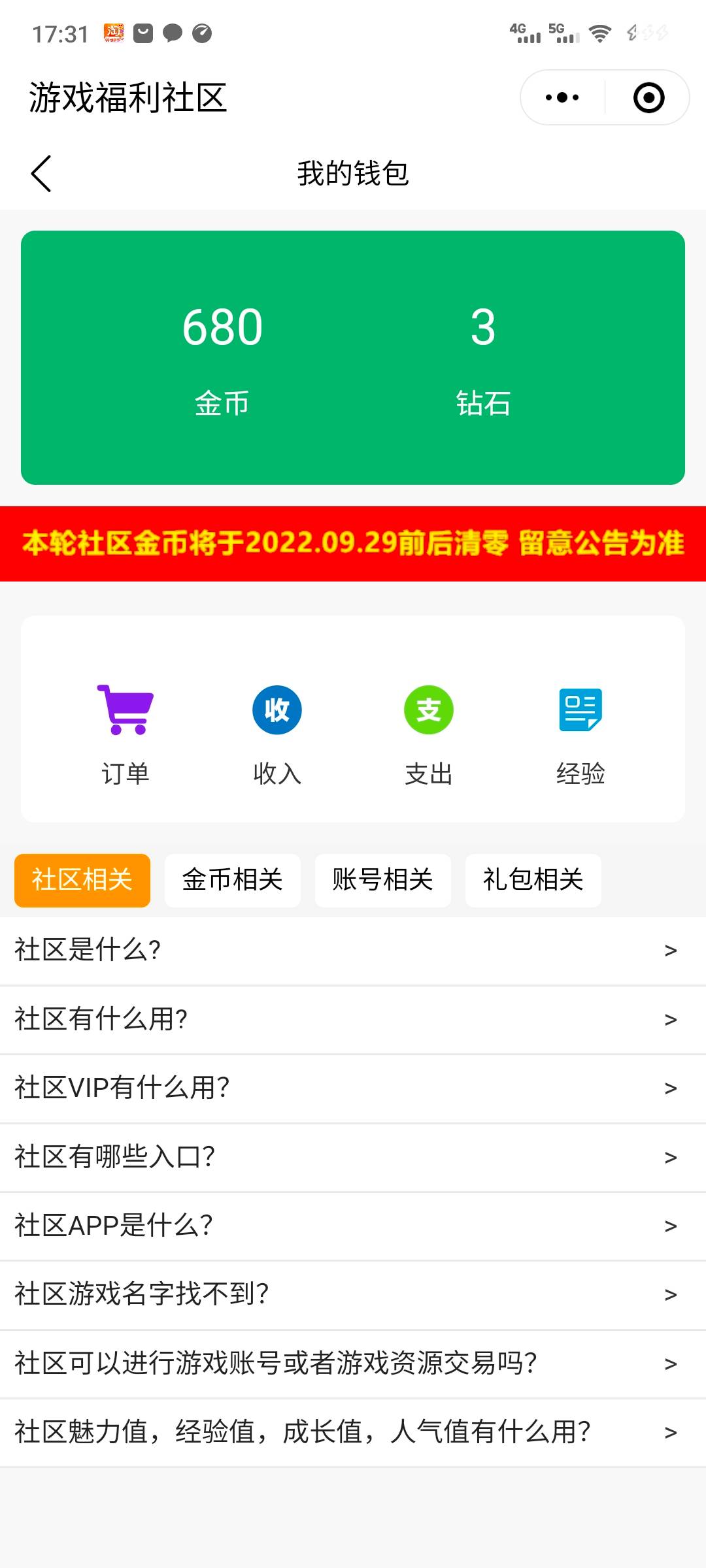Switch to 金币相关 tab
Screen dimensions: 706x1568
tap(233, 880)
